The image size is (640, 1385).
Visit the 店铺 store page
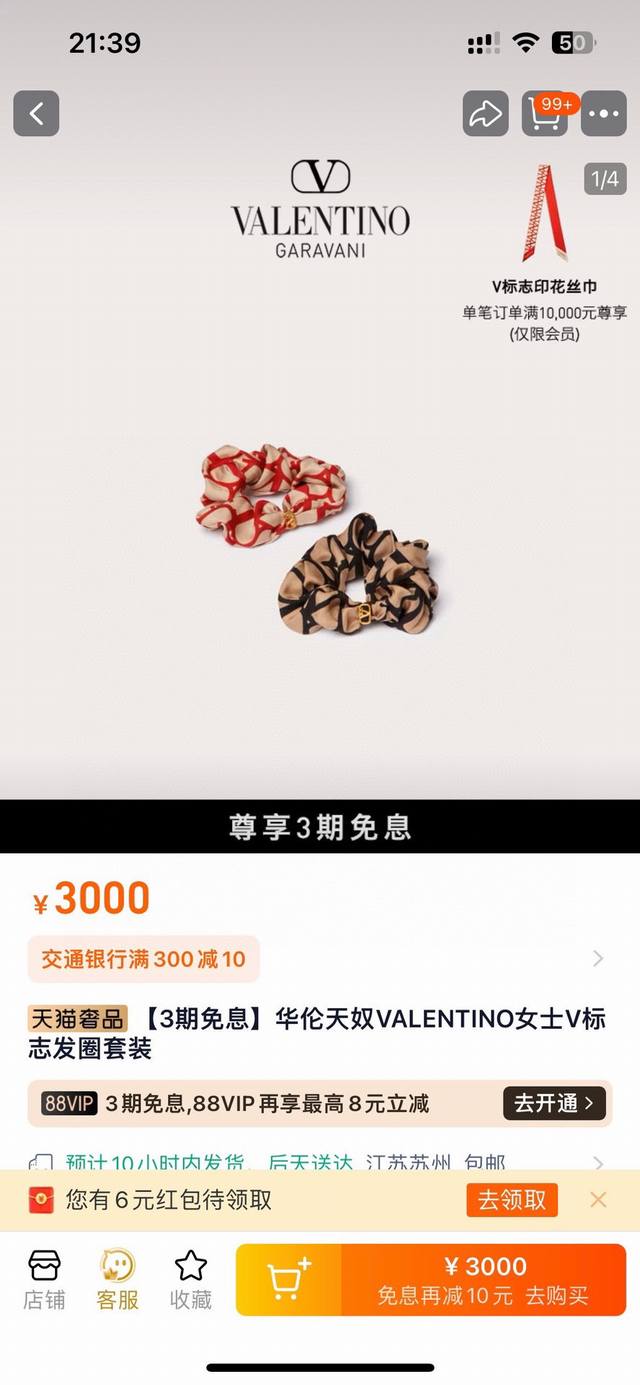point(44,1280)
